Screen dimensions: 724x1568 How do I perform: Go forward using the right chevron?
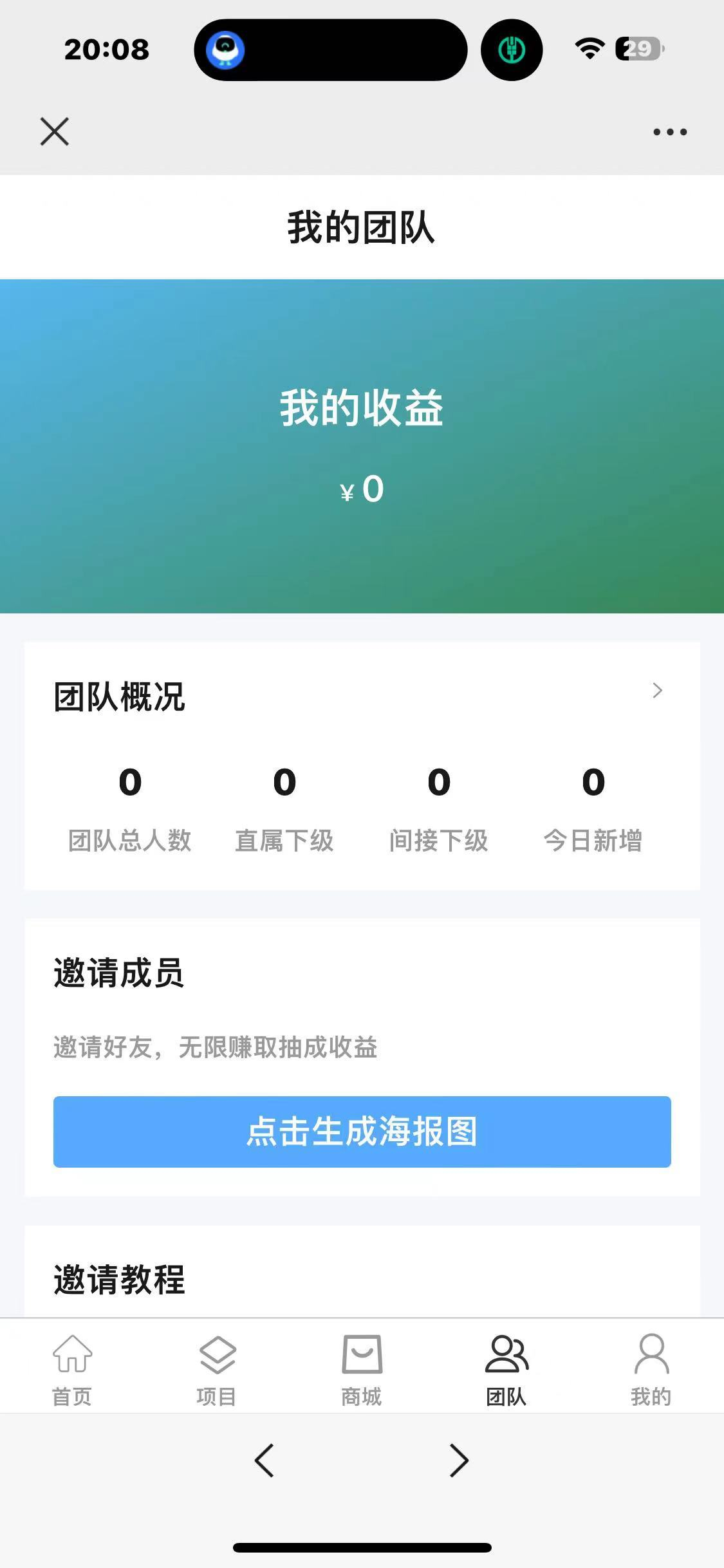coord(458,1461)
